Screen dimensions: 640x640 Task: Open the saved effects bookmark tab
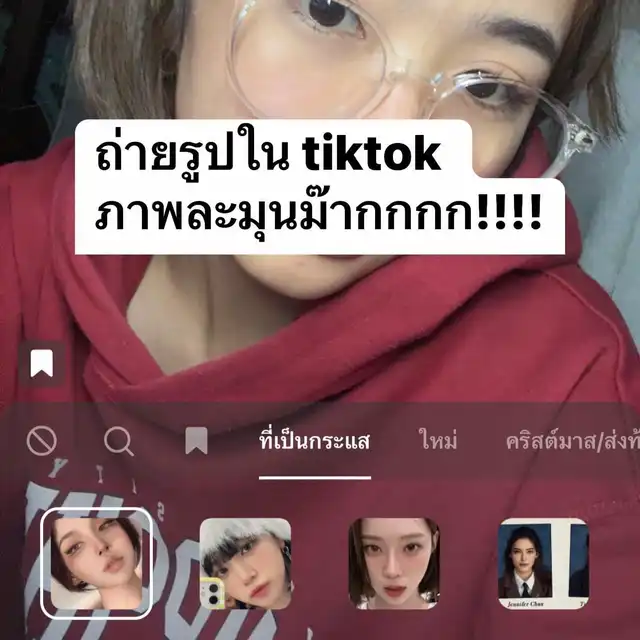point(196,441)
